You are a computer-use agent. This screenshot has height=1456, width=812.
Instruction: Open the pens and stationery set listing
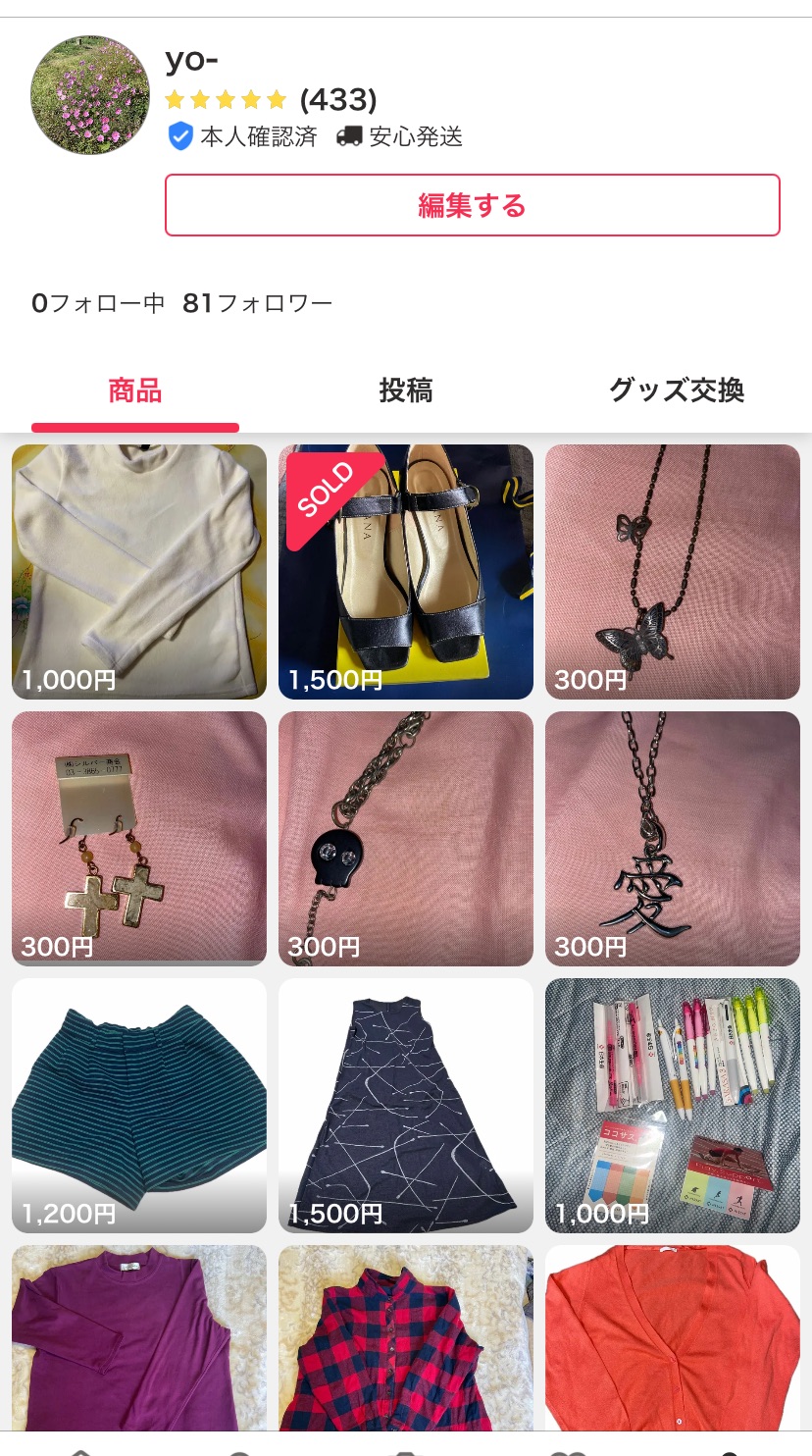[x=673, y=1105]
